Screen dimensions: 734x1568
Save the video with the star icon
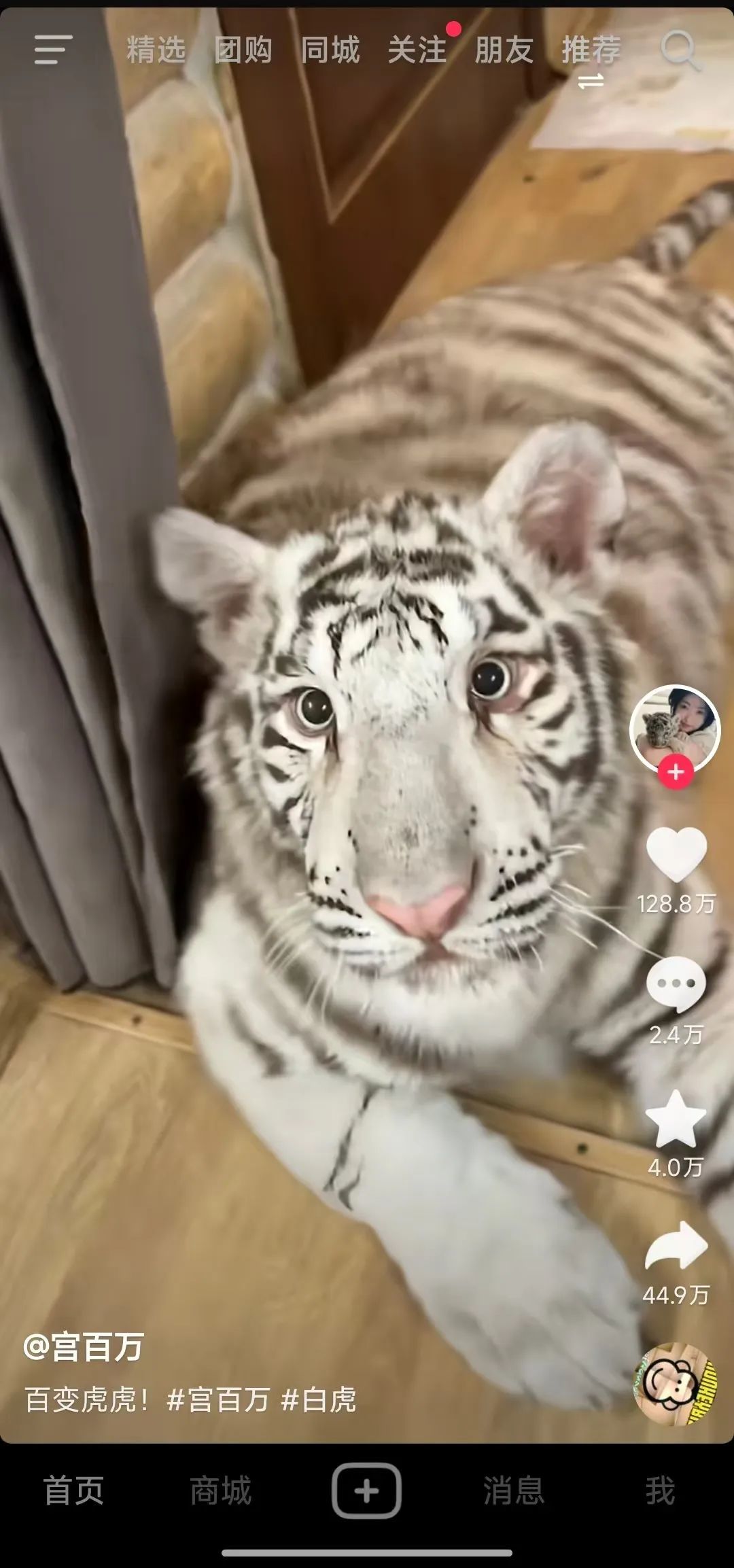tap(676, 1119)
